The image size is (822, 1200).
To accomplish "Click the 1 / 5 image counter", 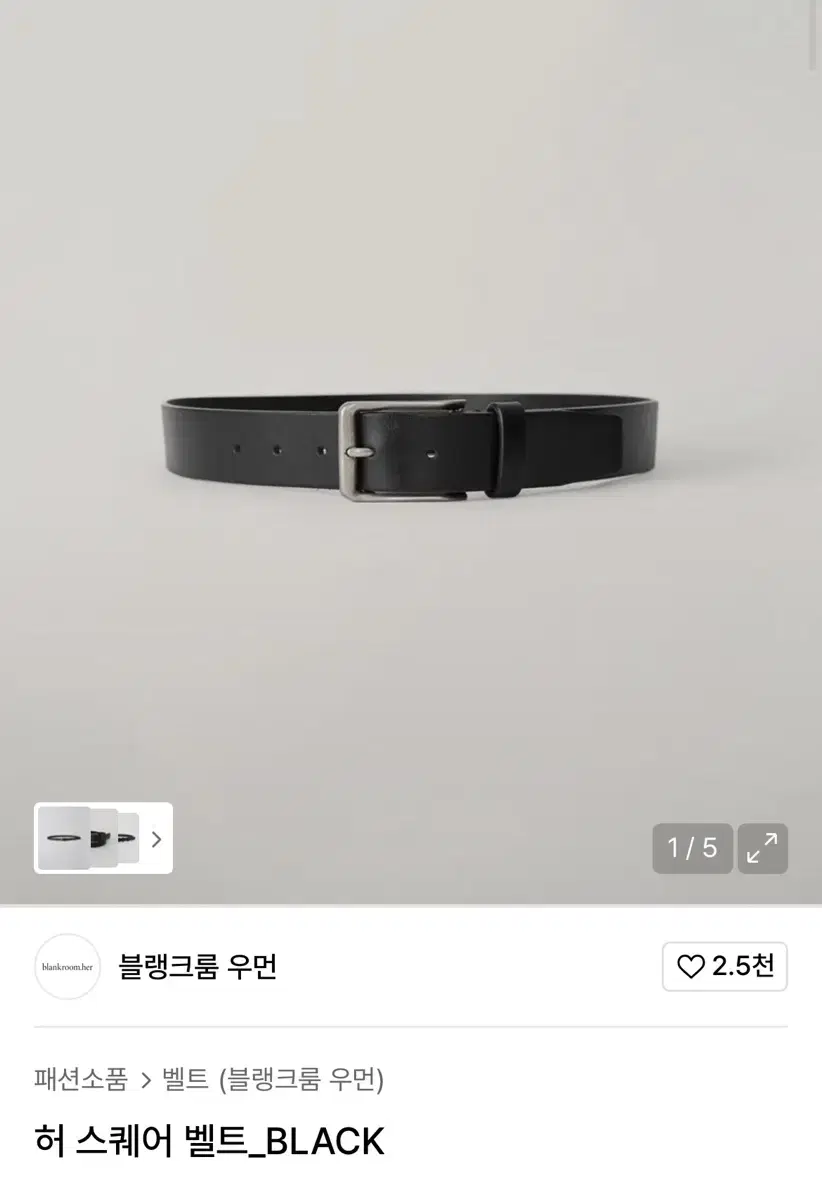I will pos(692,847).
